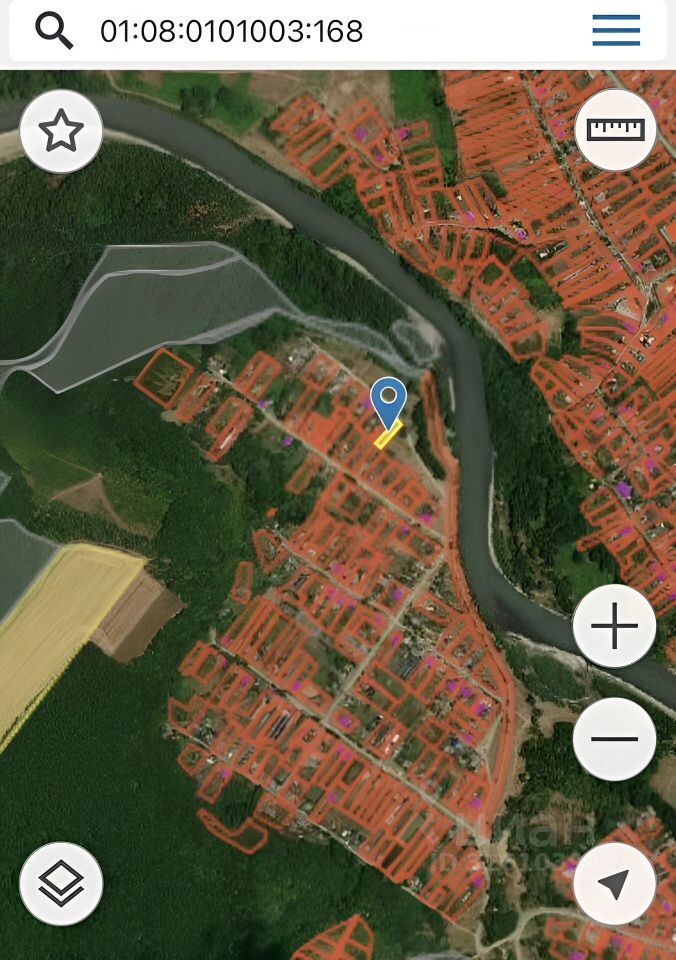Tap the search magnifier icon
Viewport: 676px width, 960px height.
54,31
